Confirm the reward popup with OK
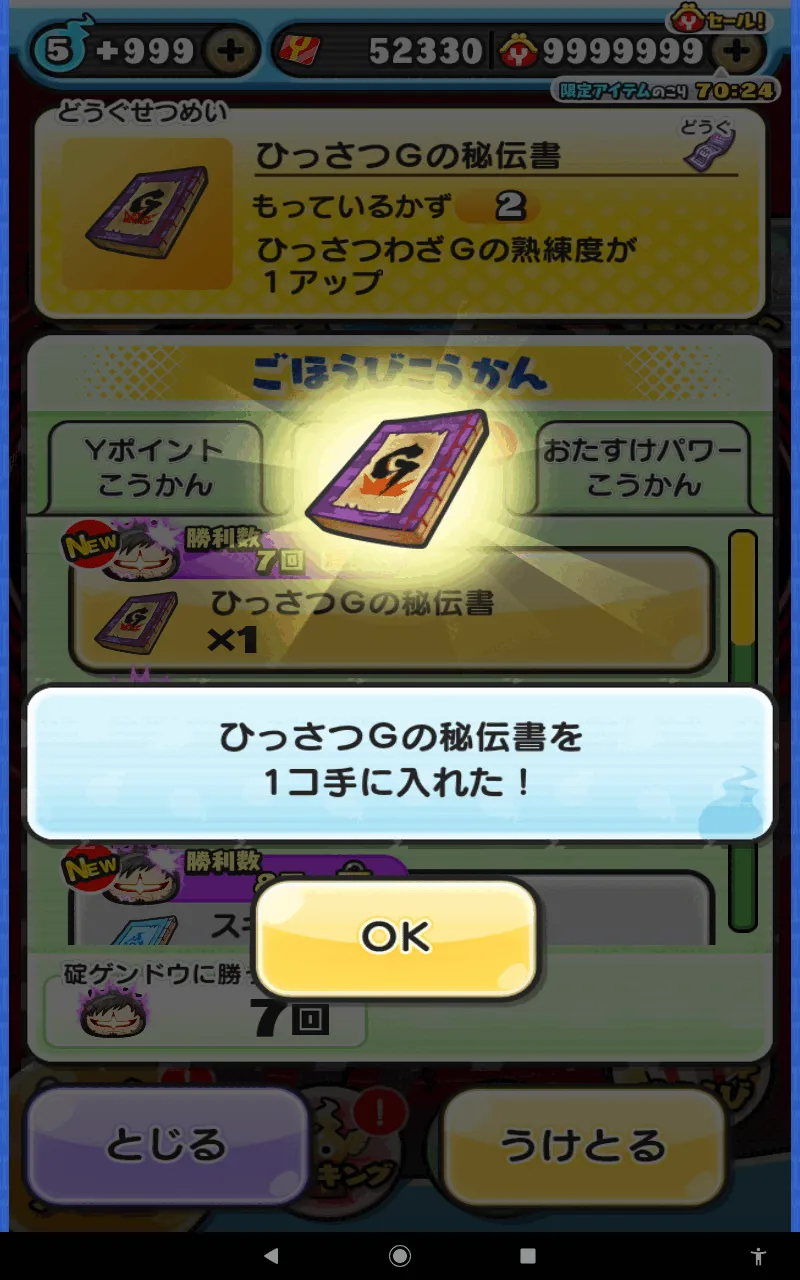 pyautogui.click(x=396, y=938)
